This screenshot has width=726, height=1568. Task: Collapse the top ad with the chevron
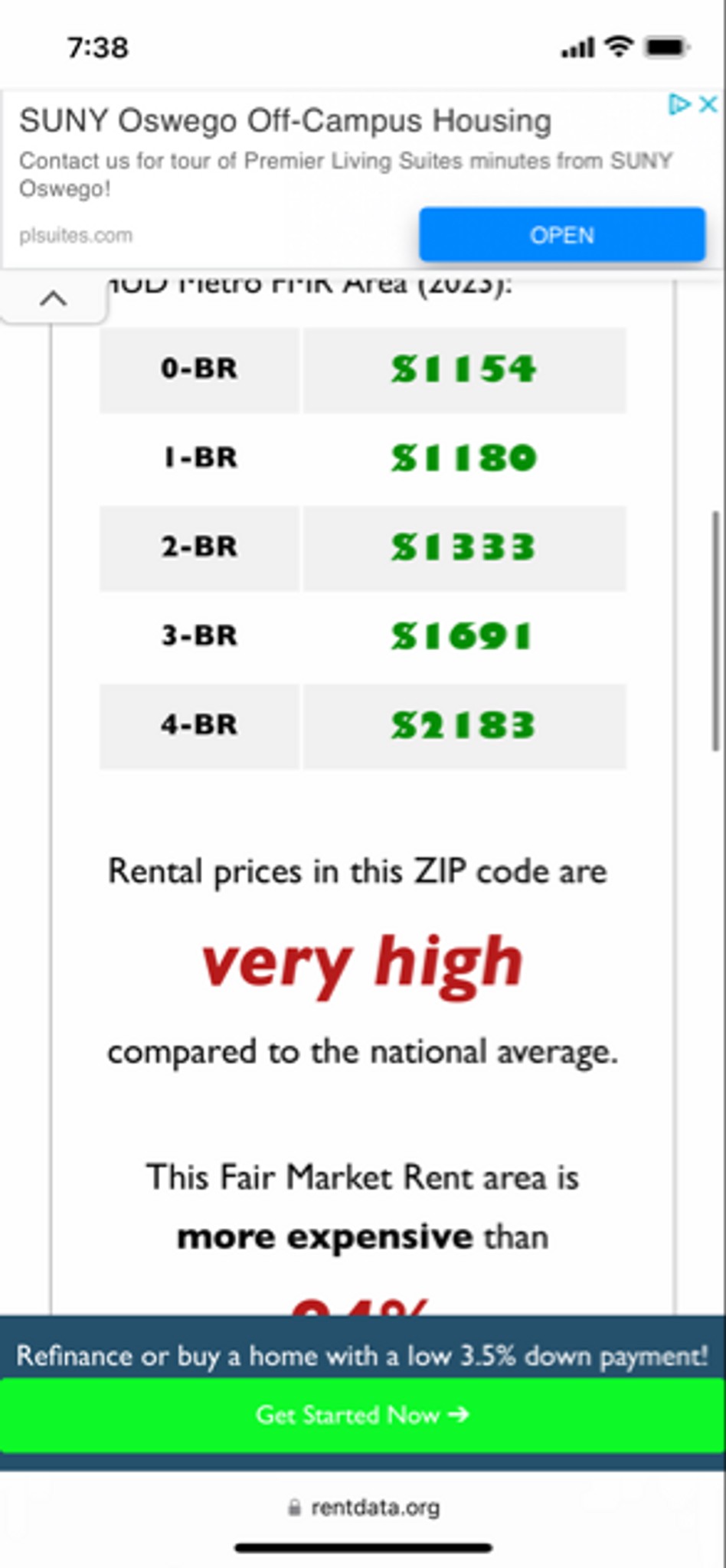[53, 299]
